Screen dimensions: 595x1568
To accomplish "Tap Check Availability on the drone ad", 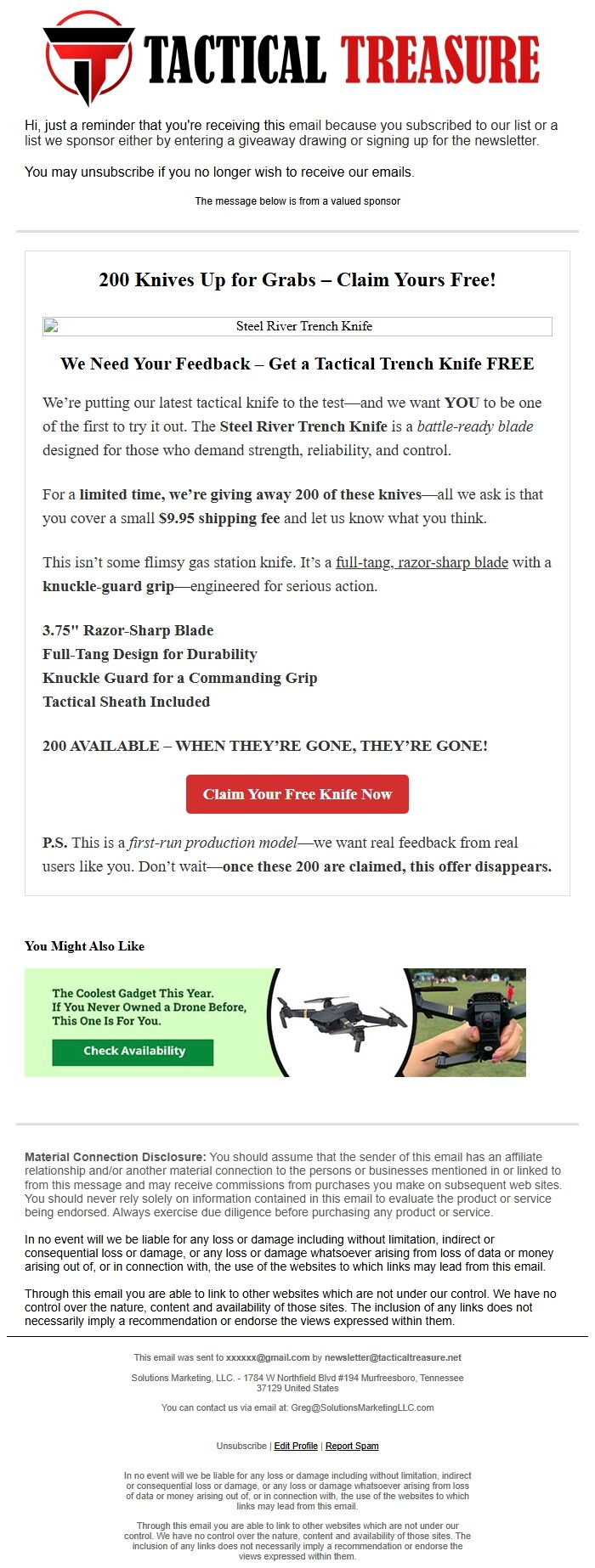I will point(133,1052).
